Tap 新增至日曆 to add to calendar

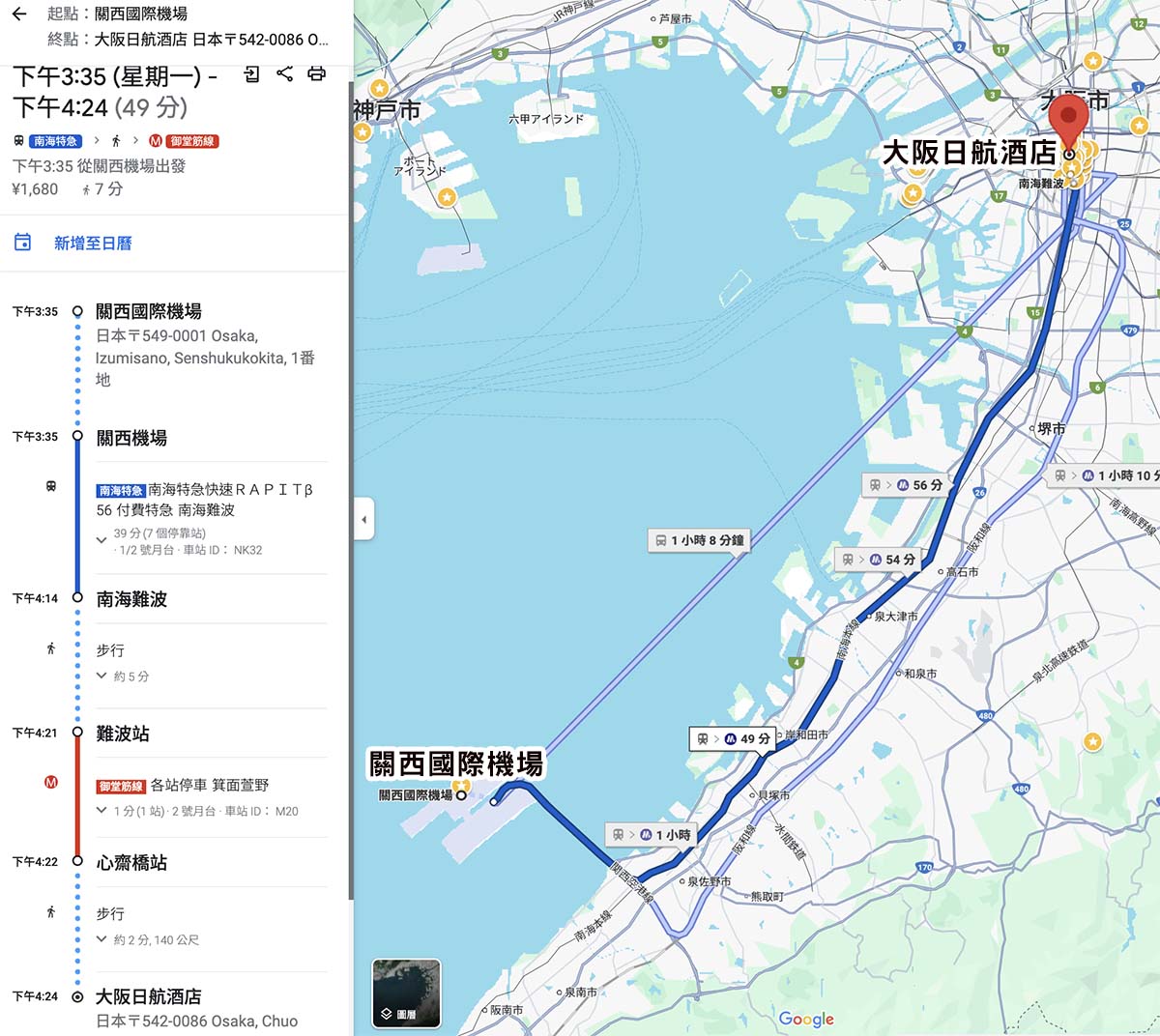coord(93,244)
